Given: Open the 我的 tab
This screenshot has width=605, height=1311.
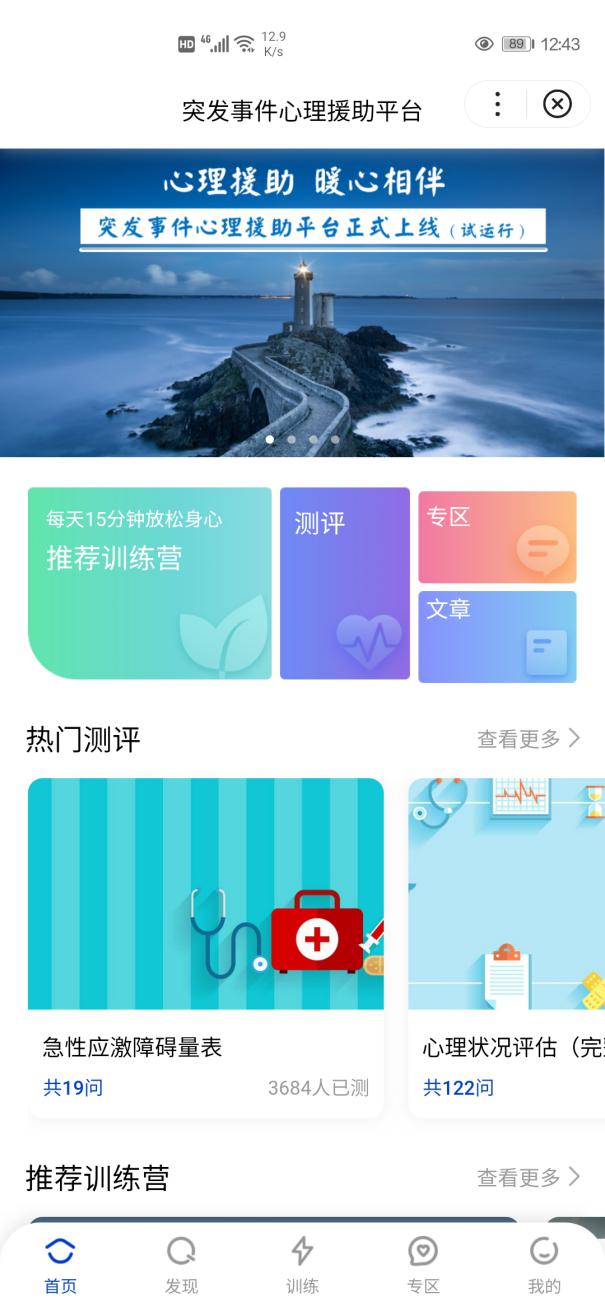Looking at the screenshot, I should (x=544, y=1264).
